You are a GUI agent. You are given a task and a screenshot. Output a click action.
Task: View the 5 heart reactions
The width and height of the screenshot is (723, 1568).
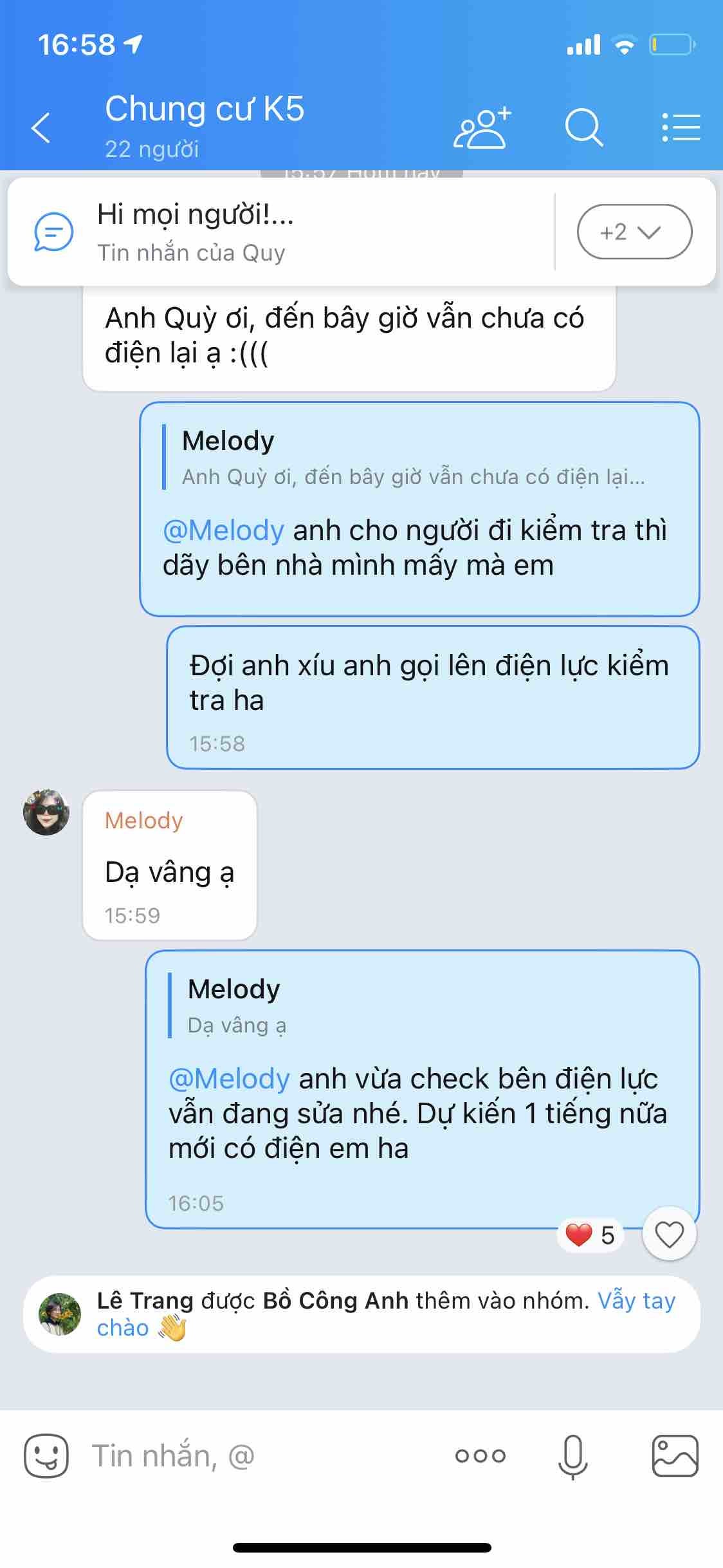(590, 1235)
